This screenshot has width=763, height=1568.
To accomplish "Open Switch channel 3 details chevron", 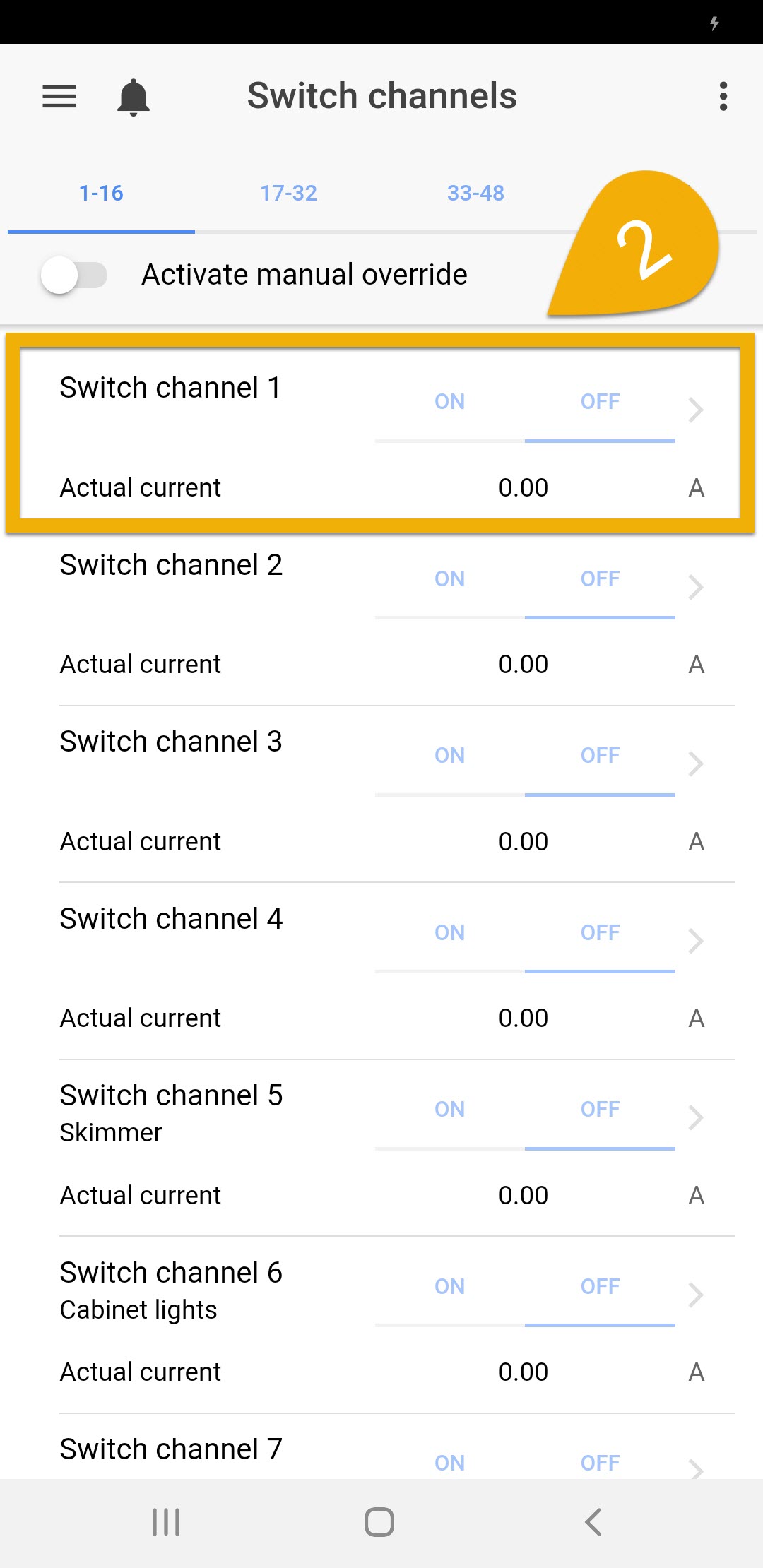I will (x=696, y=764).
